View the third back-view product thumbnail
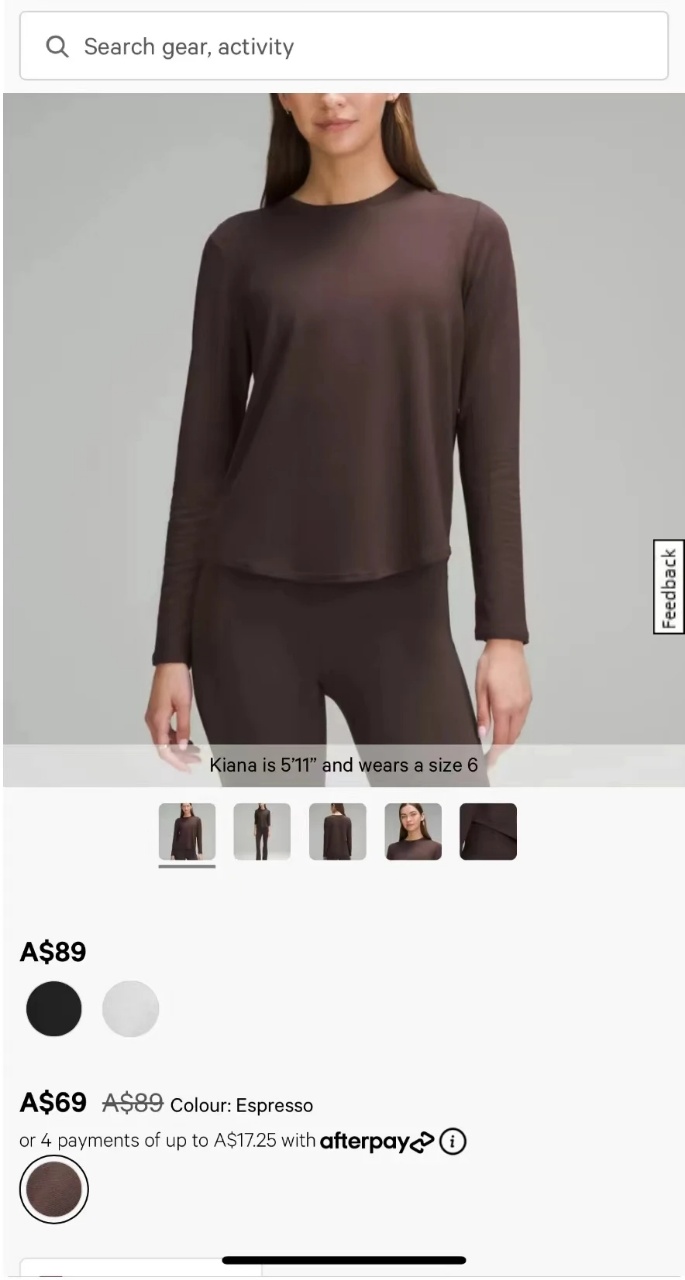Image resolution: width=685 pixels, height=1280 pixels. (337, 831)
